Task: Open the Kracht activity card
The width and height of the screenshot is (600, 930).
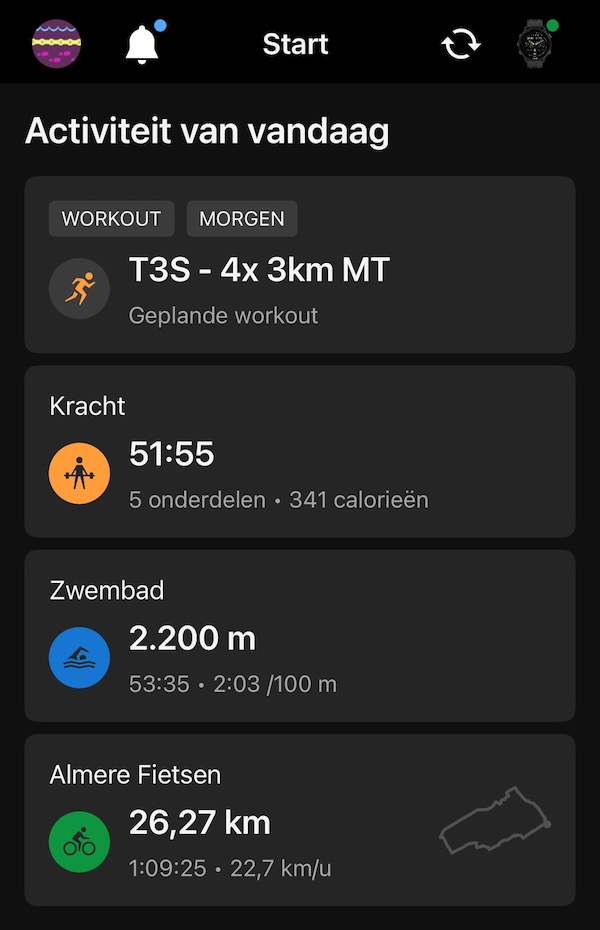Action: [x=299, y=451]
